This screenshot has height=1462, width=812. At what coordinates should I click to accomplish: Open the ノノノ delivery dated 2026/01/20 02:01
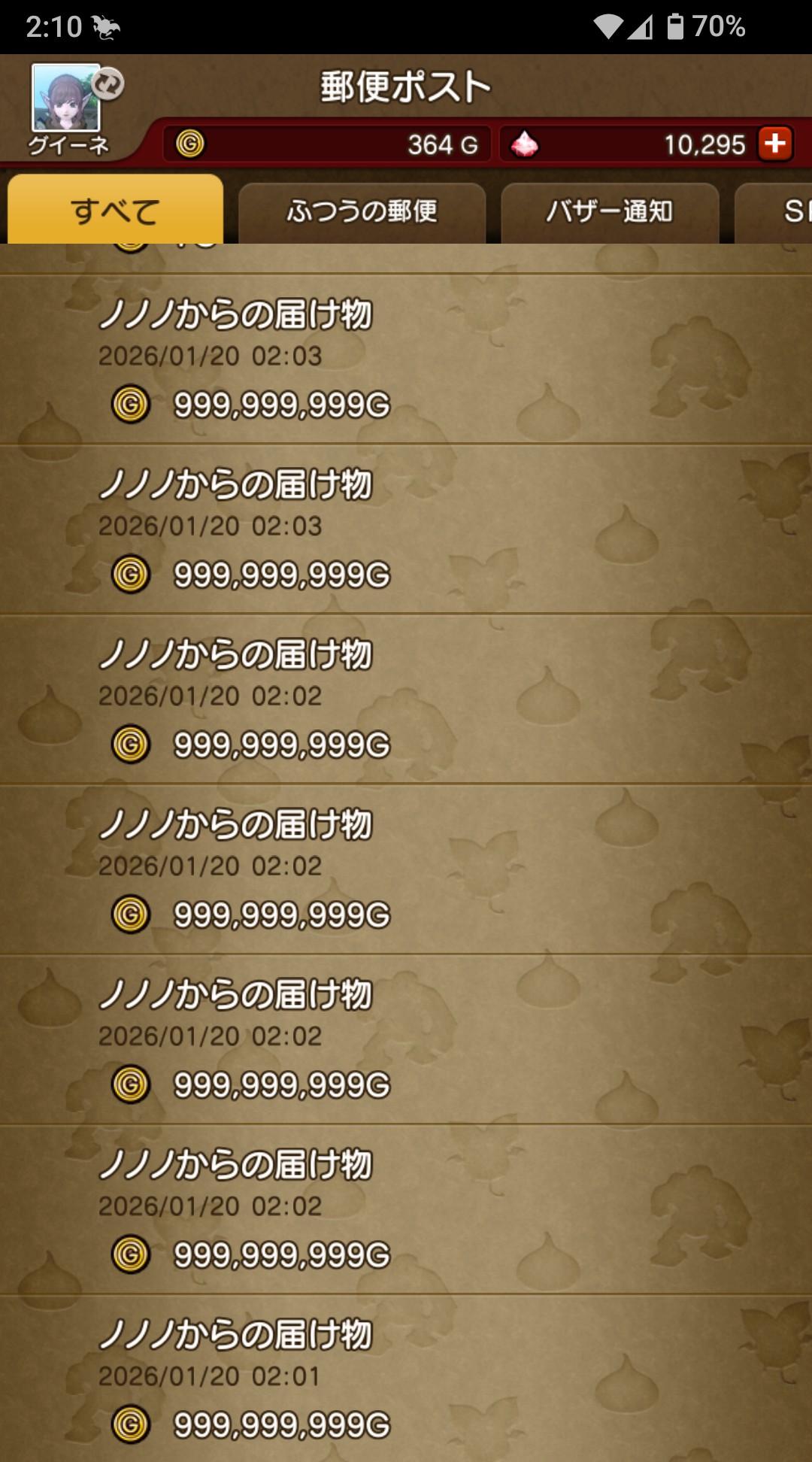[406, 1379]
